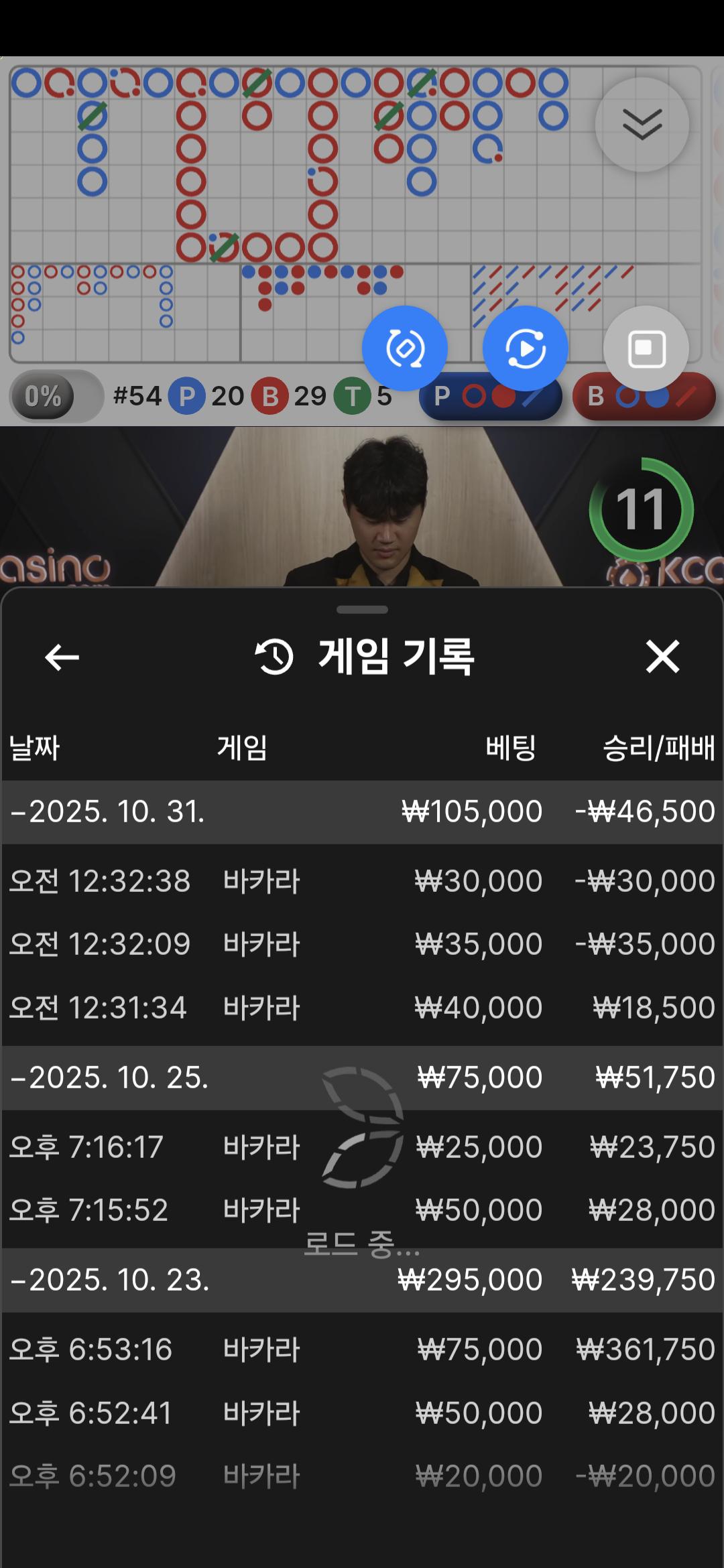The image size is (724, 1568).
Task: Open the 오후 7:15:52 바카라 record
Action: coord(362,1210)
